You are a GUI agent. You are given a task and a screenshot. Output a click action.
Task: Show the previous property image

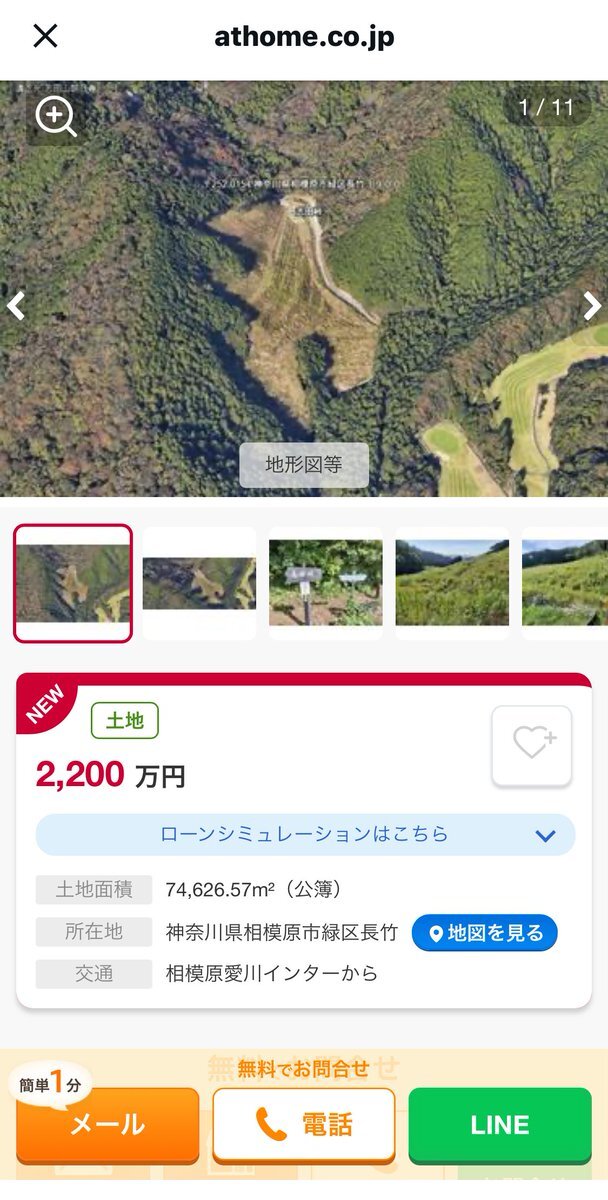15,305
